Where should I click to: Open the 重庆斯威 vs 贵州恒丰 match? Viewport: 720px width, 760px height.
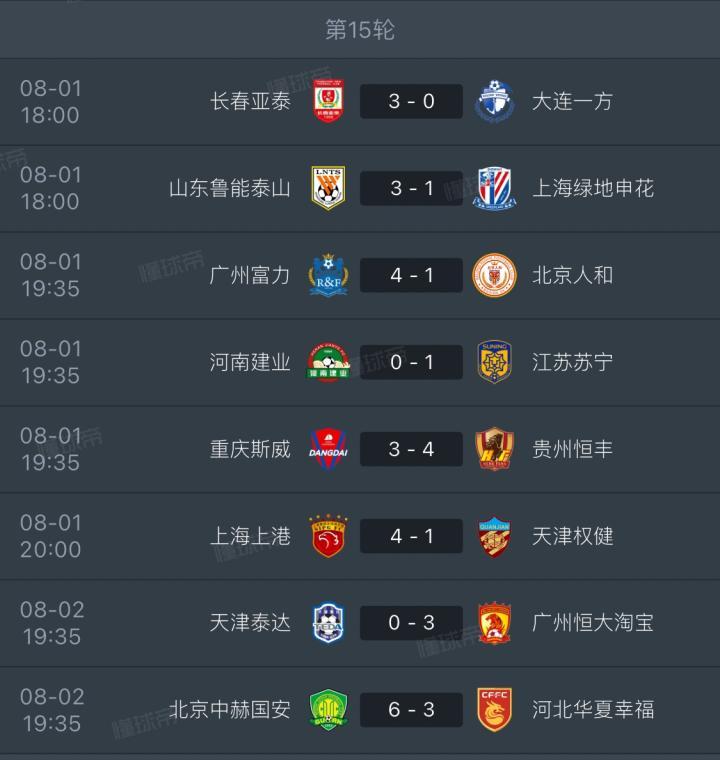click(x=411, y=449)
